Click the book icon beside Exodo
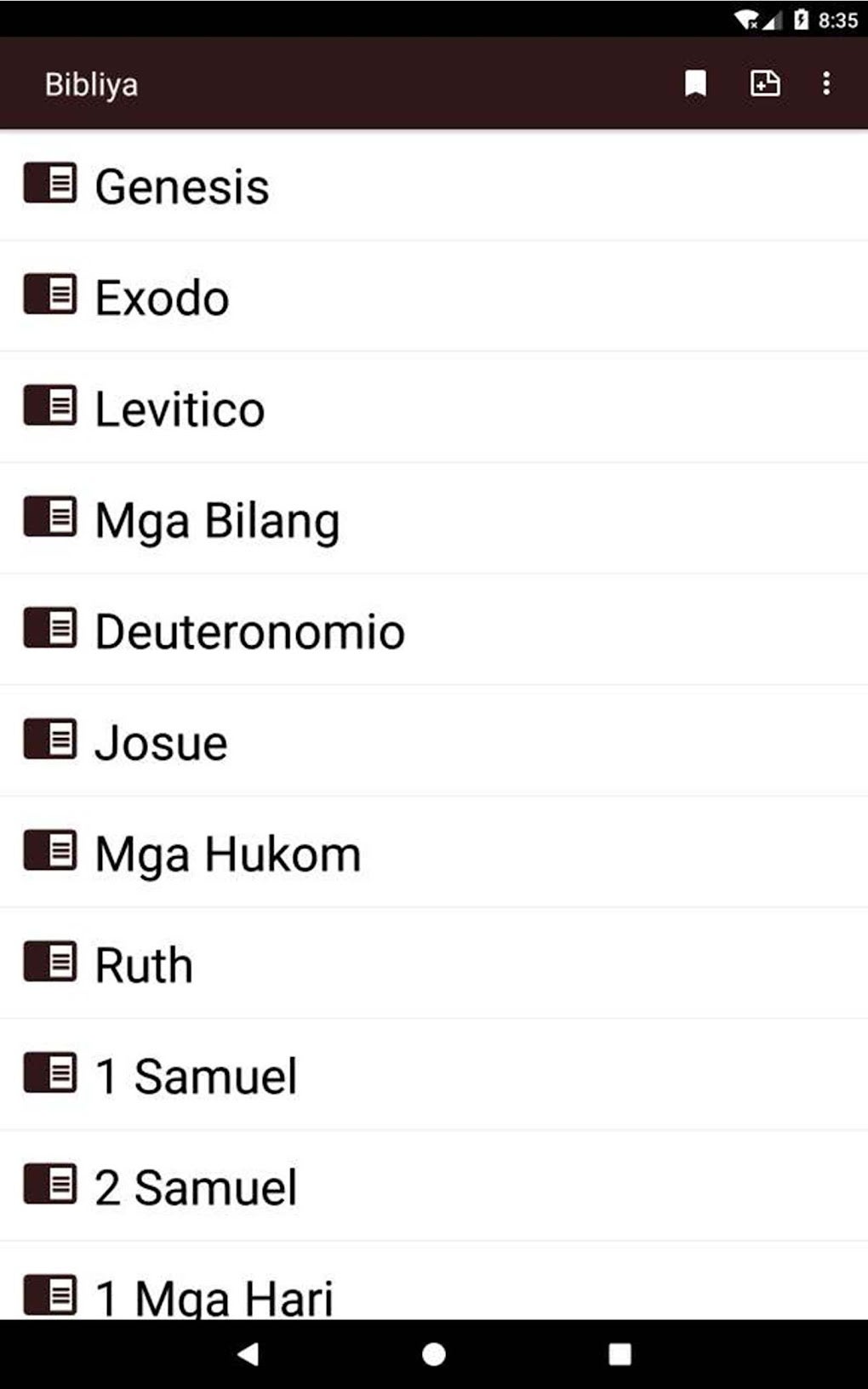Viewport: 868px width, 1389px height. [x=49, y=295]
